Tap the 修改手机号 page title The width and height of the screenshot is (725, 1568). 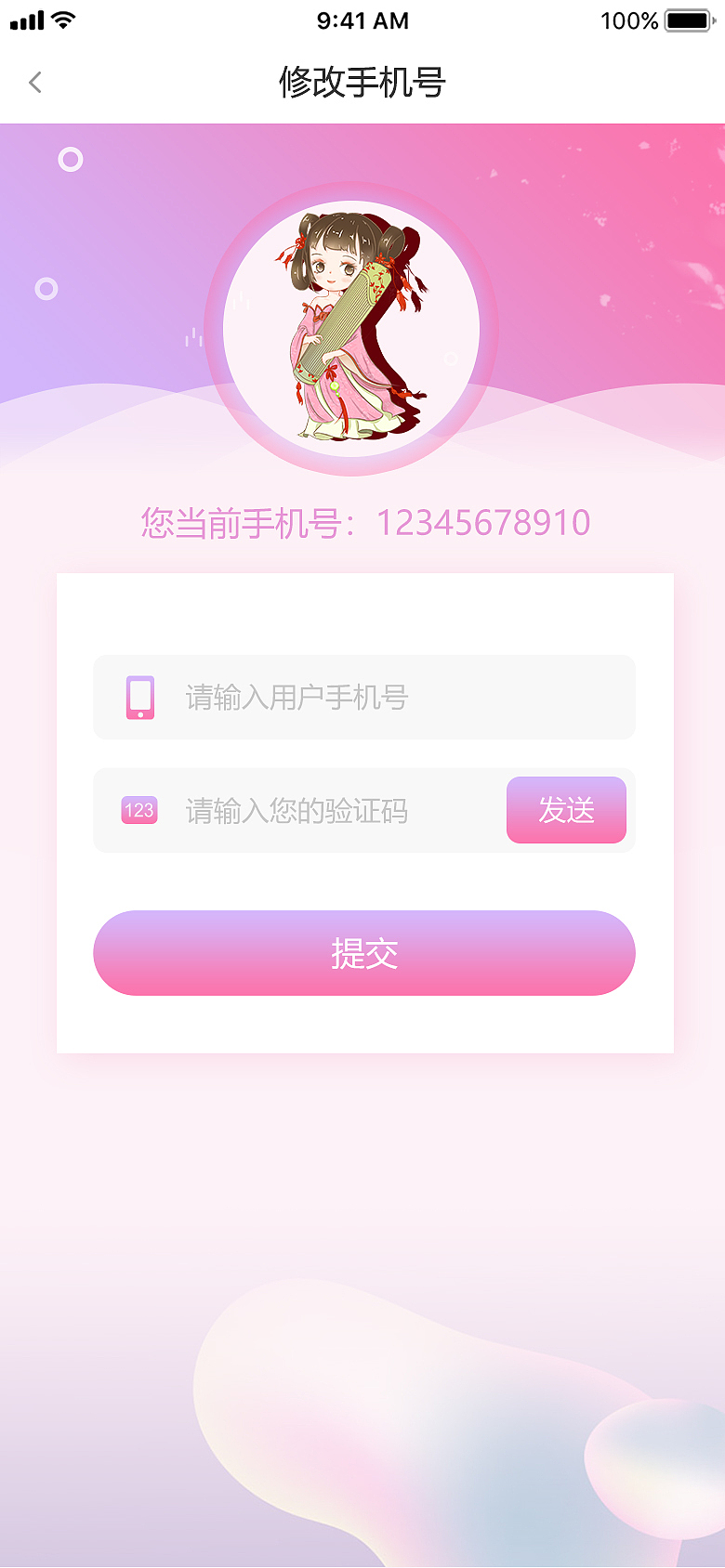pos(362,83)
